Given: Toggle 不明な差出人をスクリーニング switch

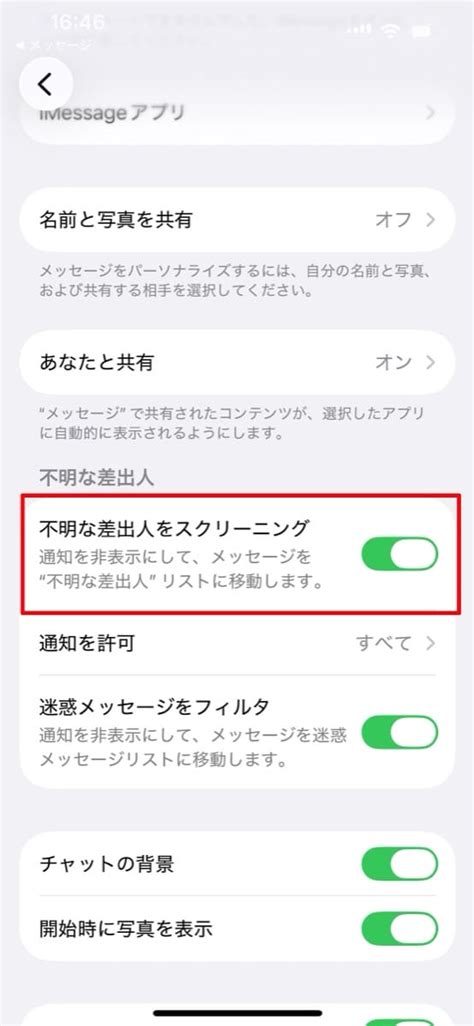Looking at the screenshot, I should click(399, 554).
